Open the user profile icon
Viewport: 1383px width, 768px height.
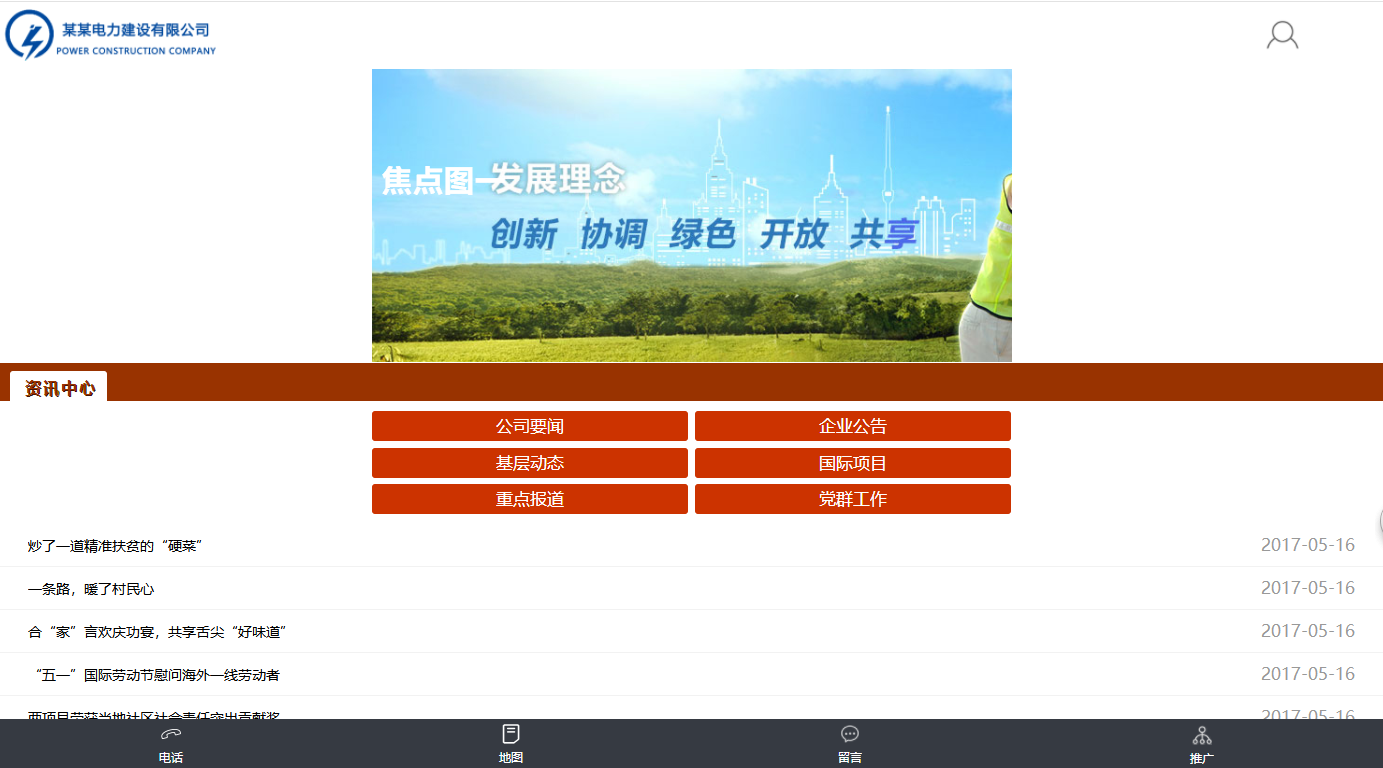click(x=1282, y=36)
